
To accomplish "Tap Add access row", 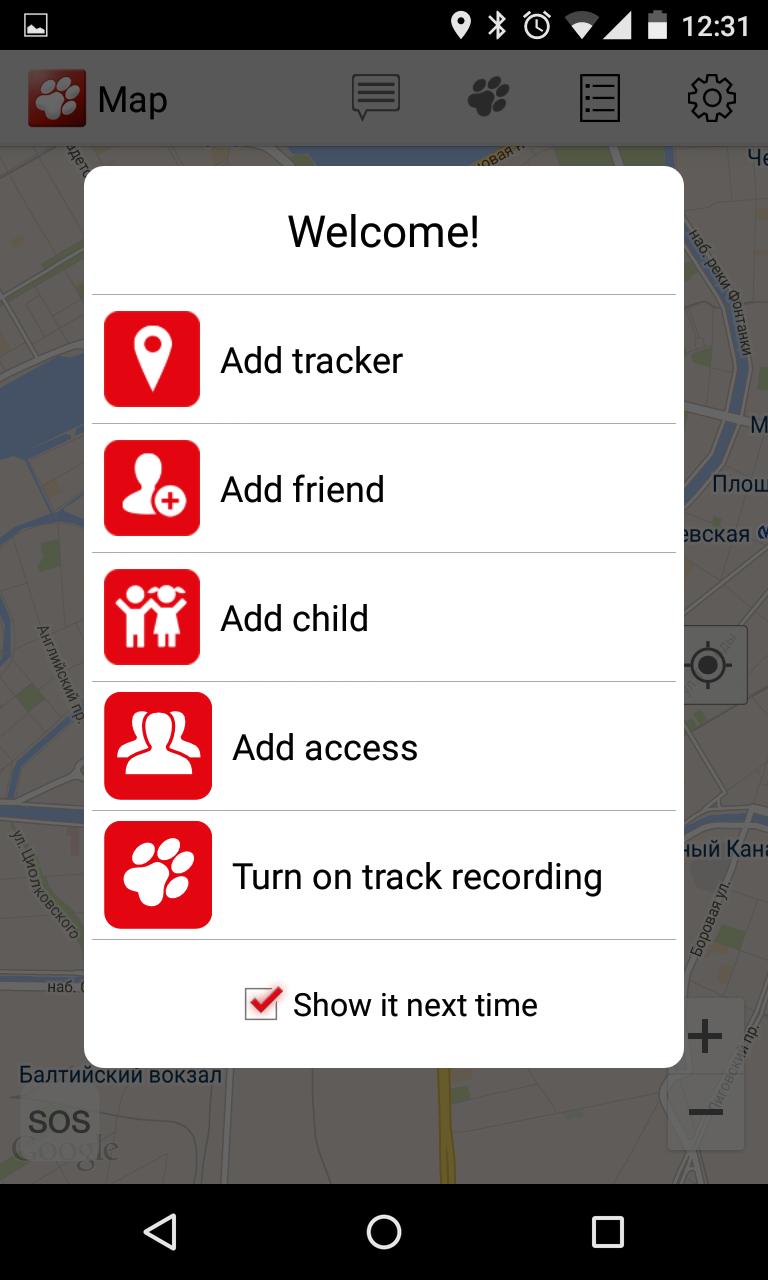I will tap(383, 747).
